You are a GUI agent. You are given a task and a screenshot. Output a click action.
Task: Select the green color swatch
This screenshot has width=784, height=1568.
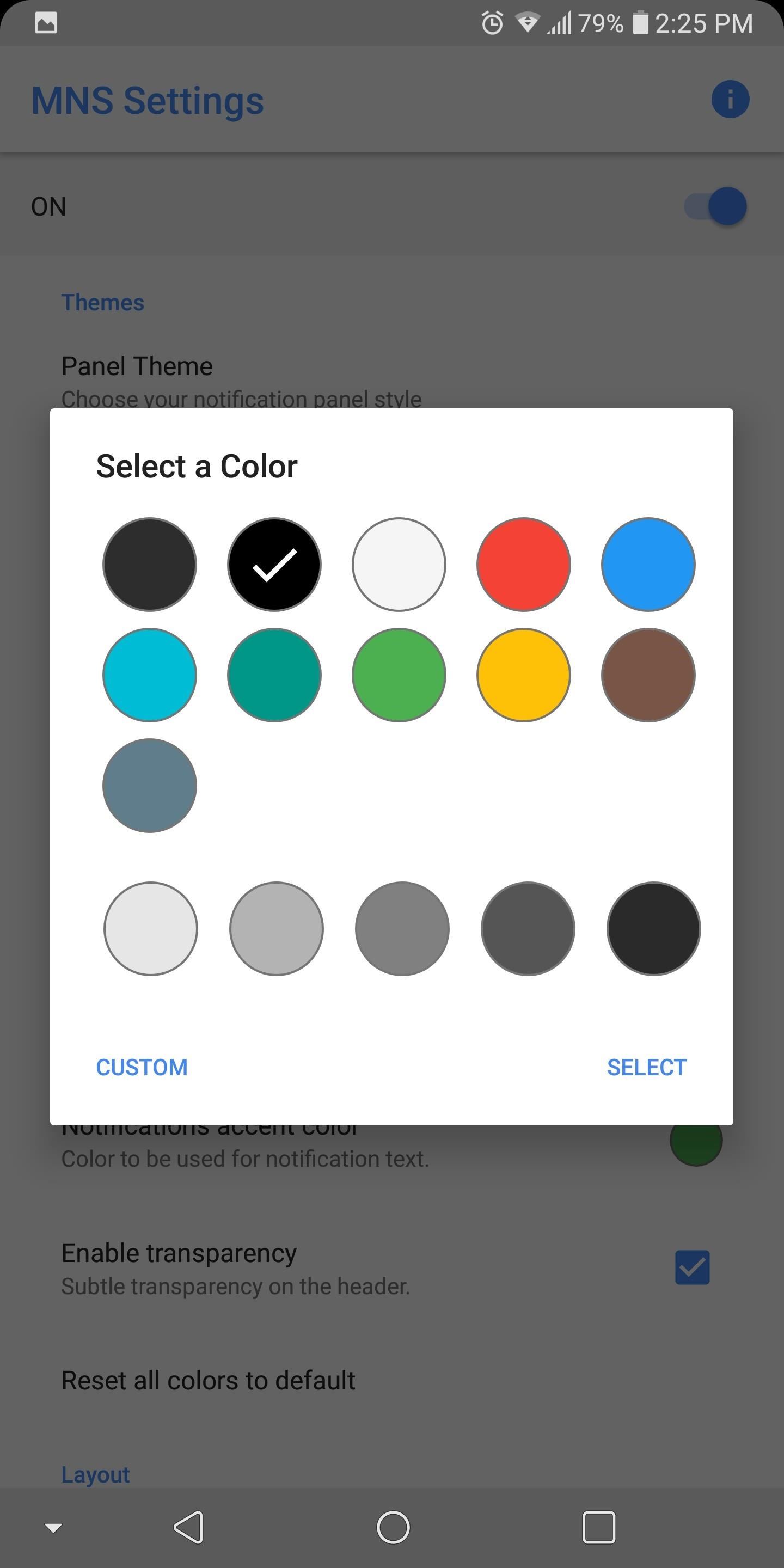coord(399,675)
